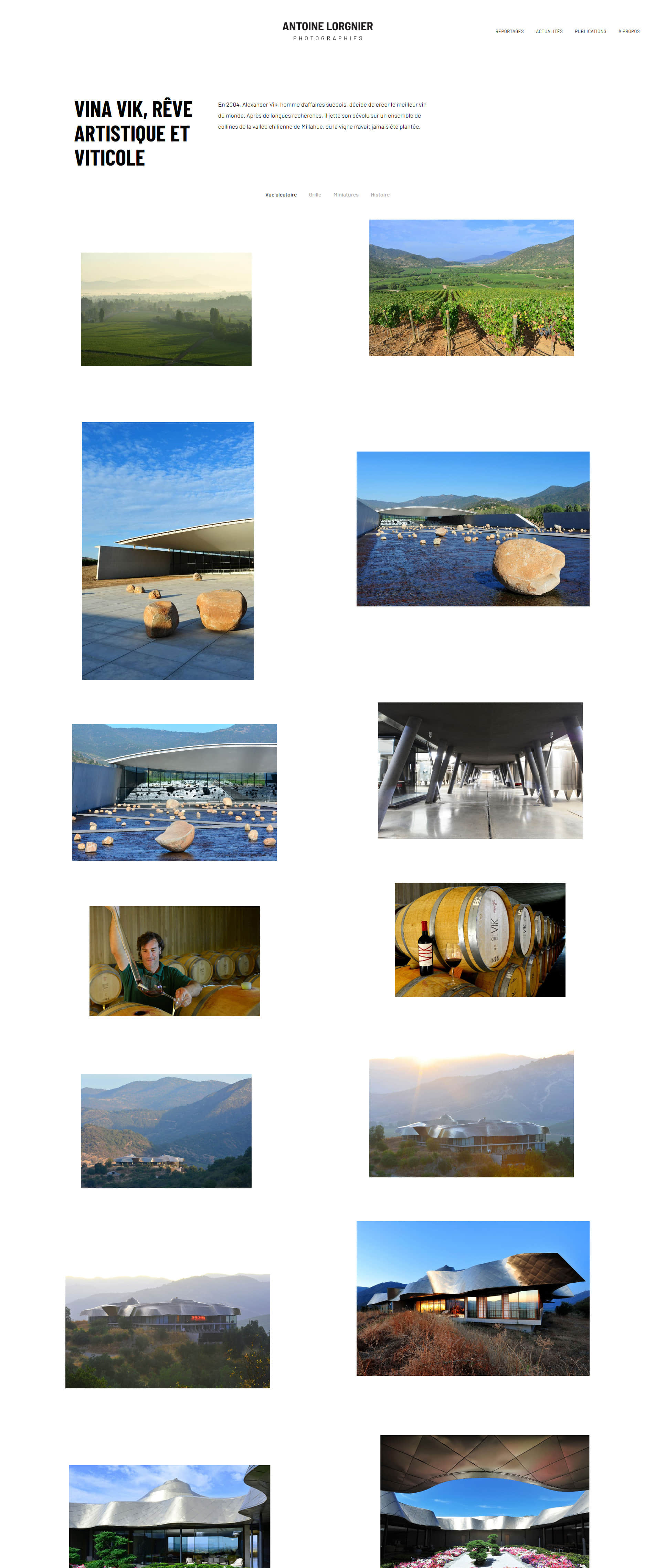View the vertical photo with two boulders
This screenshot has width=655, height=1568.
167,550
